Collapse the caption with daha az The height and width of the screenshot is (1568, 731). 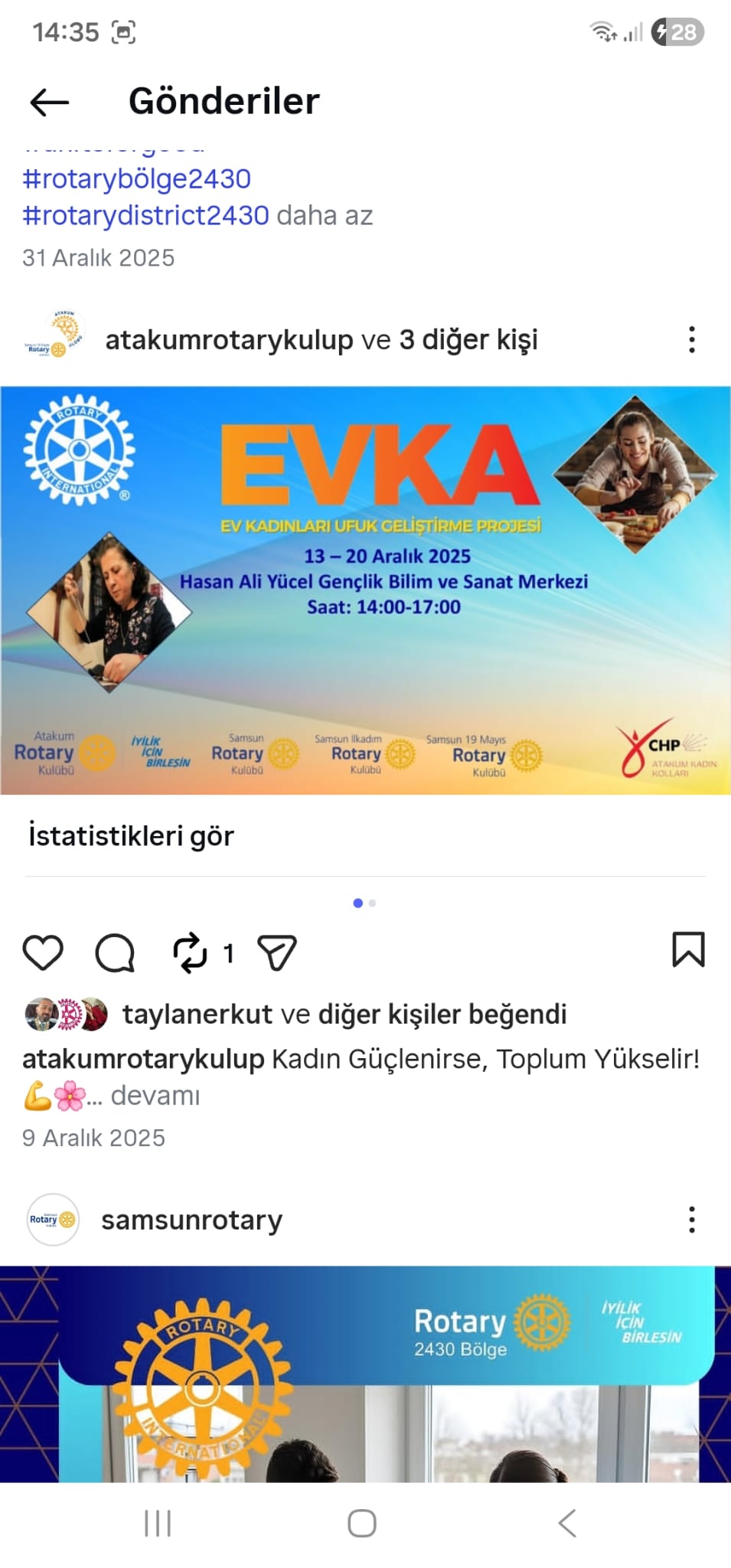tap(325, 215)
